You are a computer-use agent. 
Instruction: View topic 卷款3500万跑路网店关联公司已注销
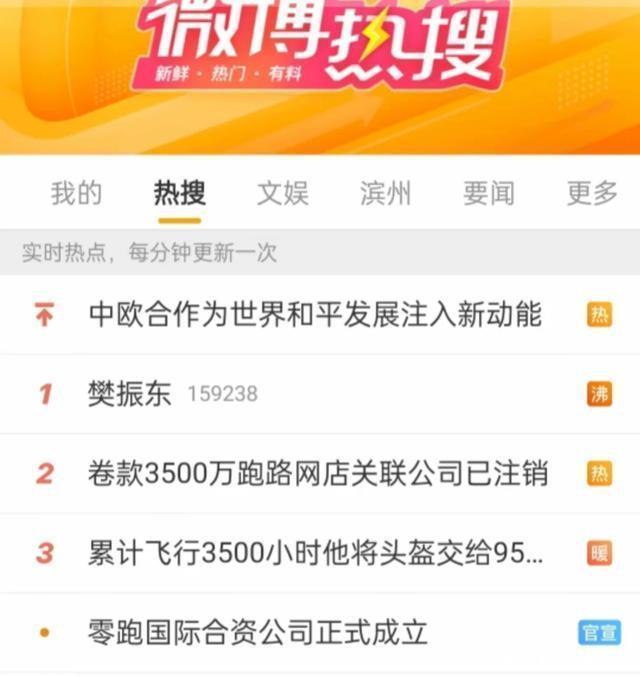pos(318,473)
